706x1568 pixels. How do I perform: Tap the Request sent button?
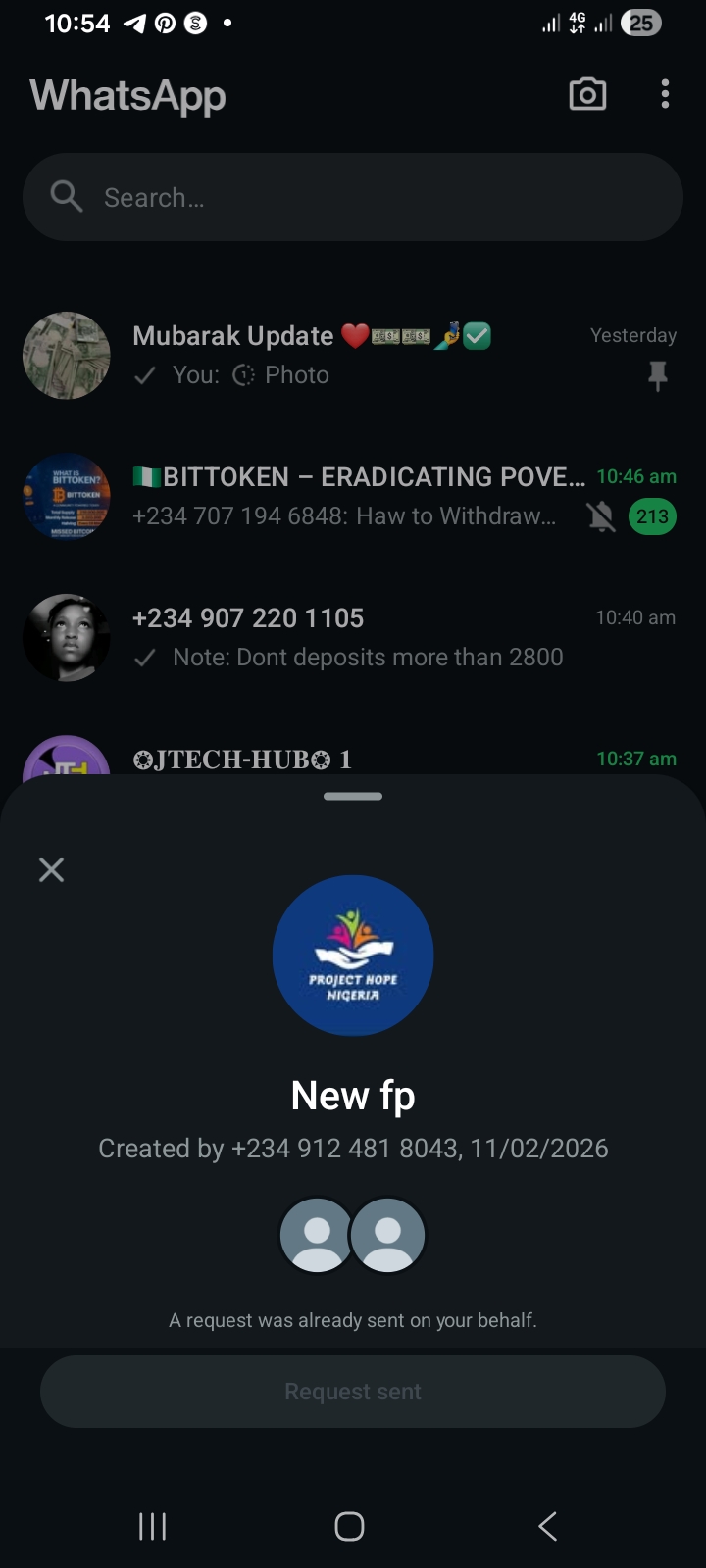[353, 1392]
